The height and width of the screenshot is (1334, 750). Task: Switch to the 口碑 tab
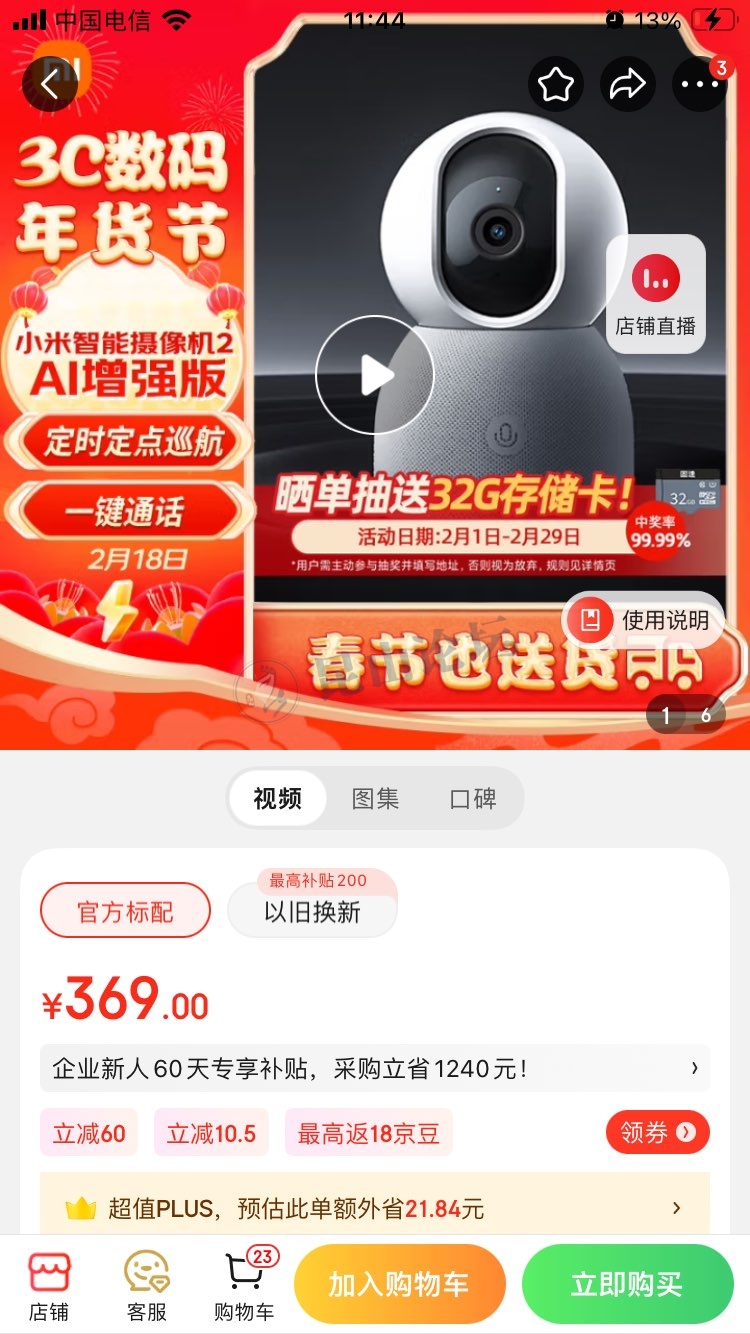point(473,798)
